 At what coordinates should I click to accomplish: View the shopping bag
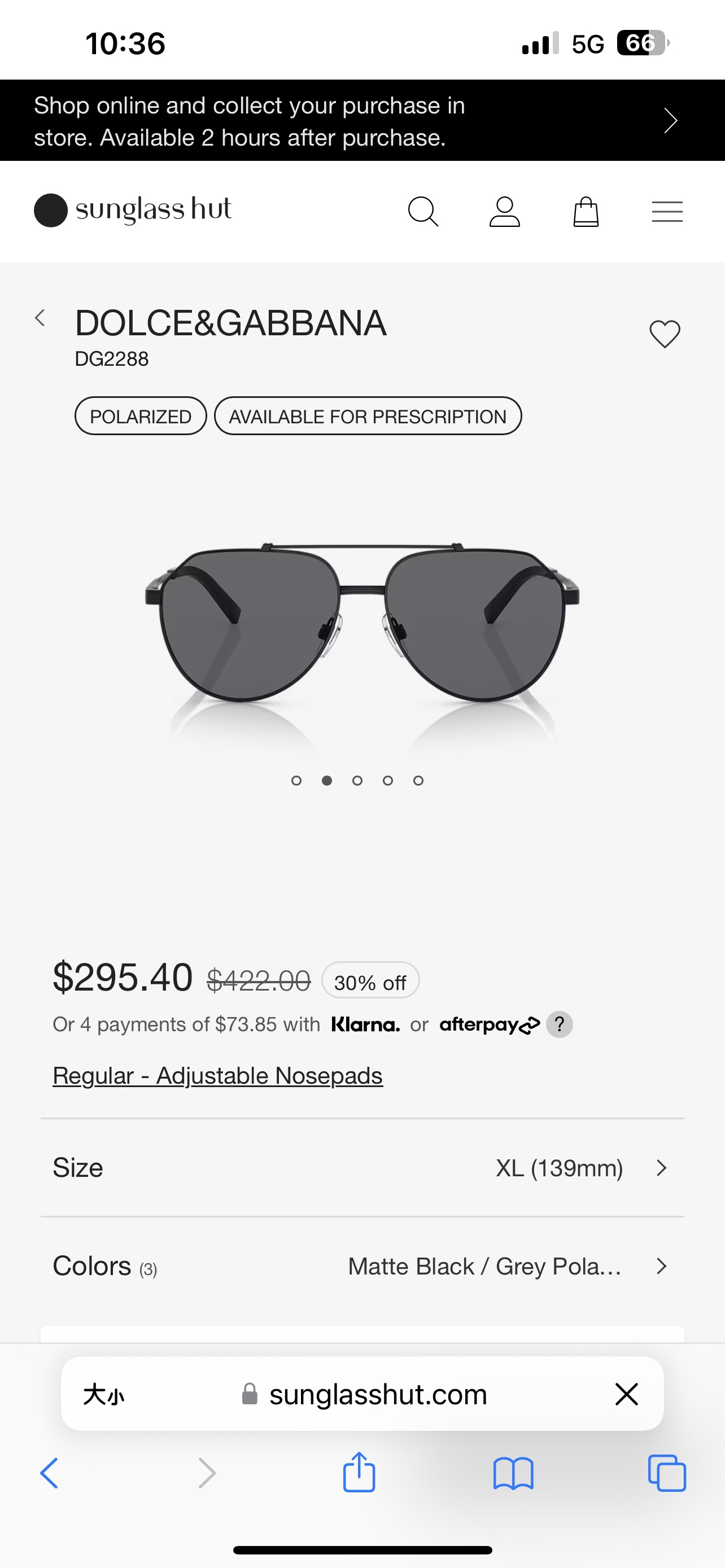[586, 212]
